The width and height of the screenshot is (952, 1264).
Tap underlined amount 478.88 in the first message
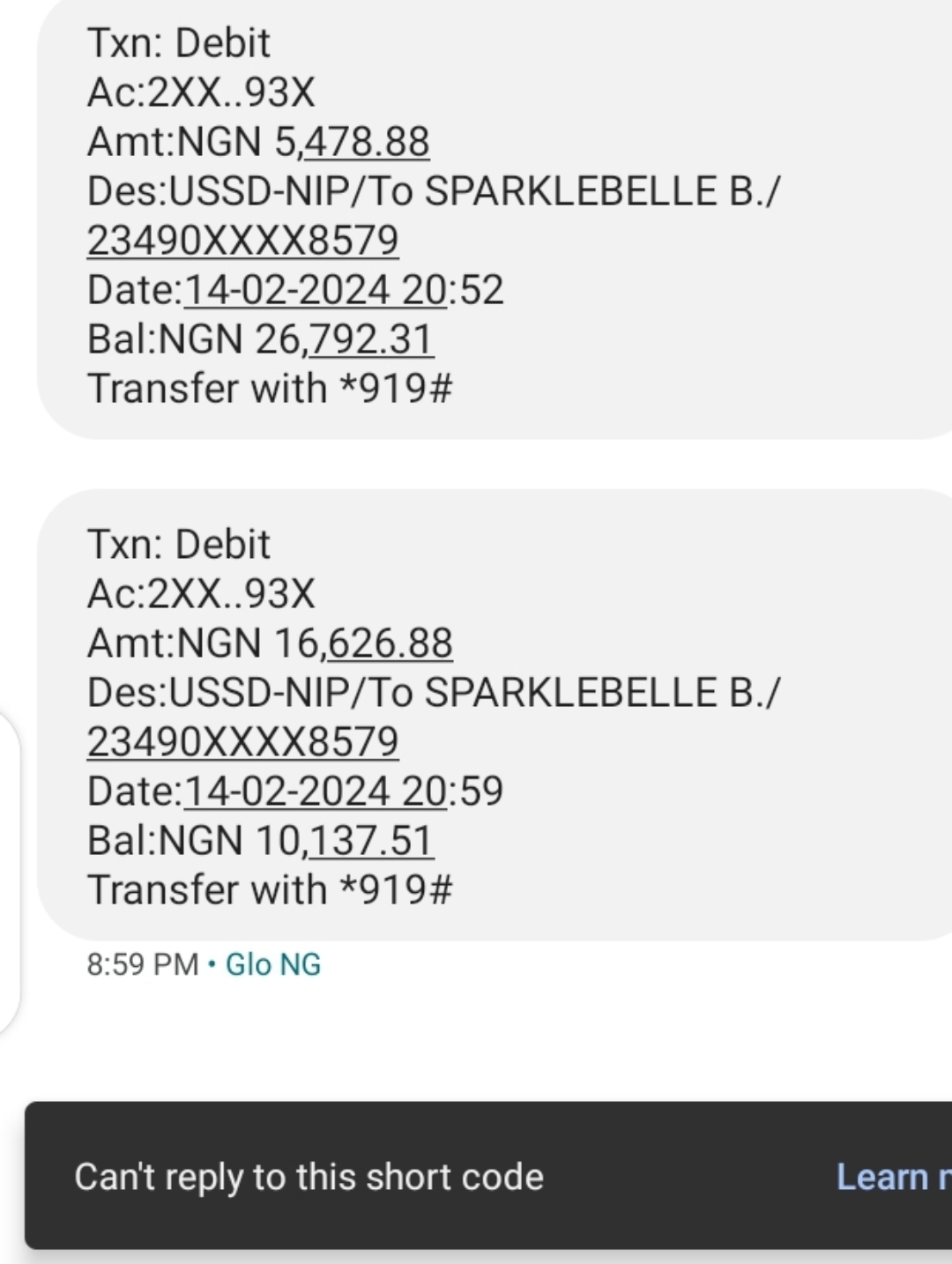pos(366,142)
